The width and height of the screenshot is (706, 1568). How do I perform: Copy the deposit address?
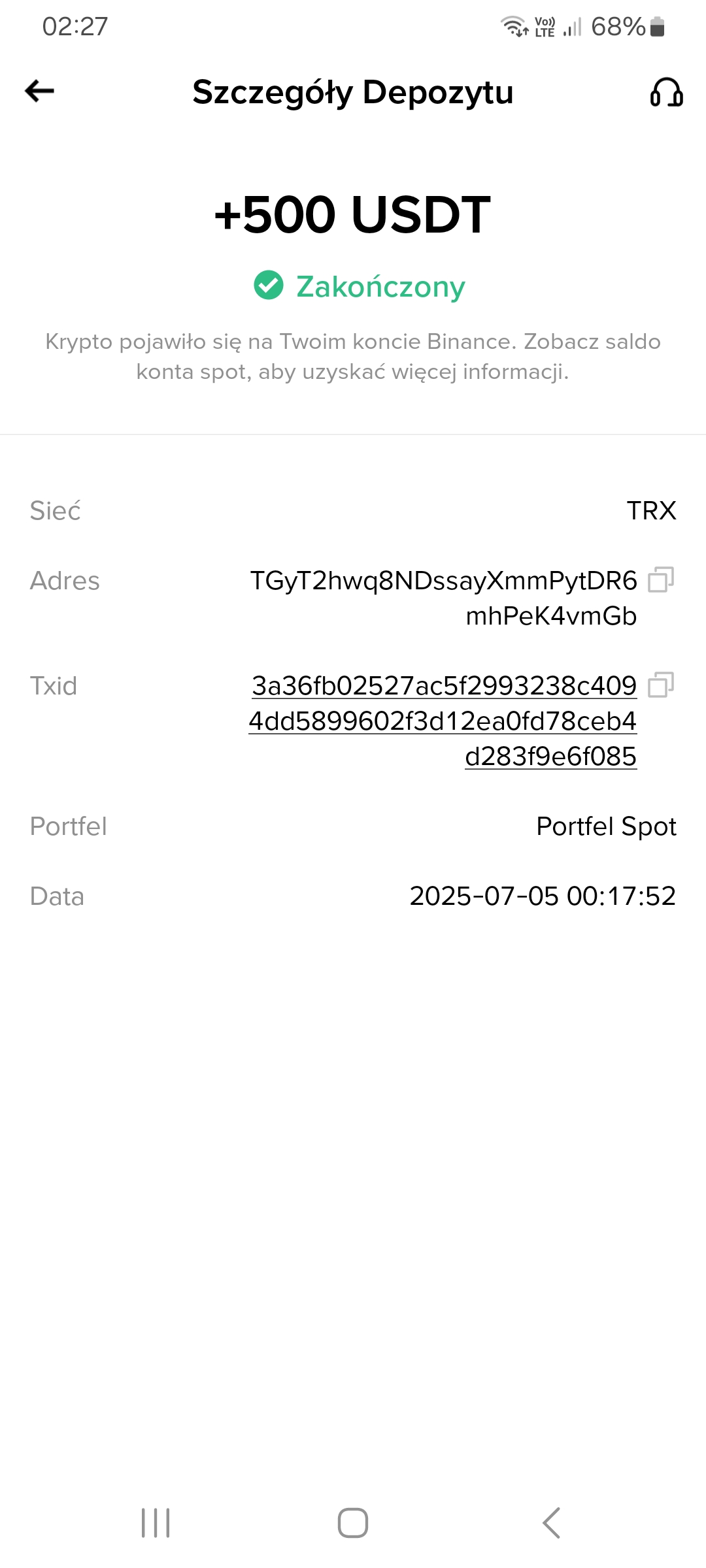click(660, 580)
